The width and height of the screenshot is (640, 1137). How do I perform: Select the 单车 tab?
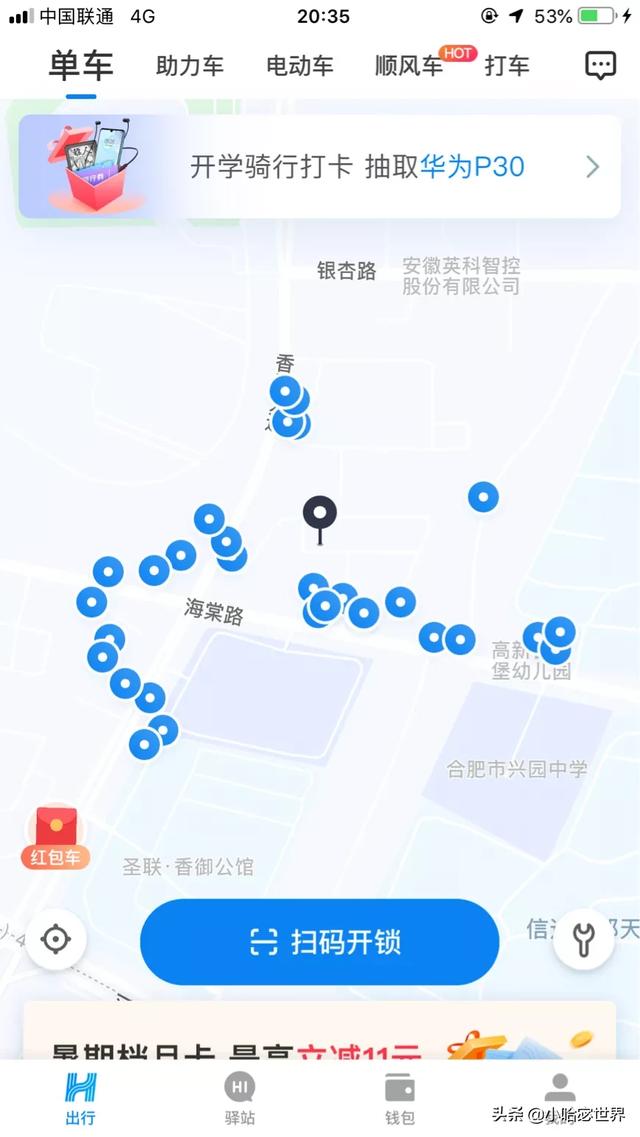point(81,67)
